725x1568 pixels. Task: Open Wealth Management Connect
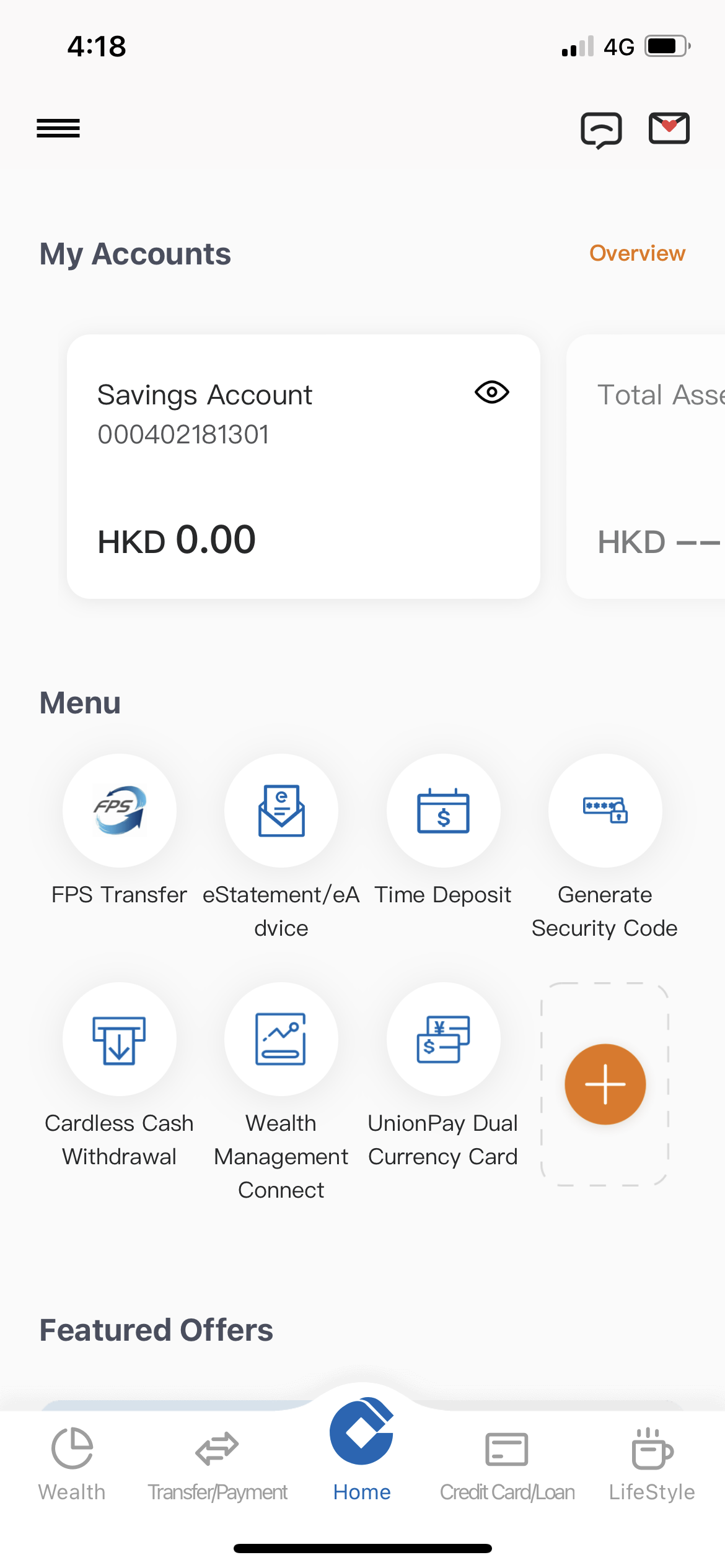281,1092
